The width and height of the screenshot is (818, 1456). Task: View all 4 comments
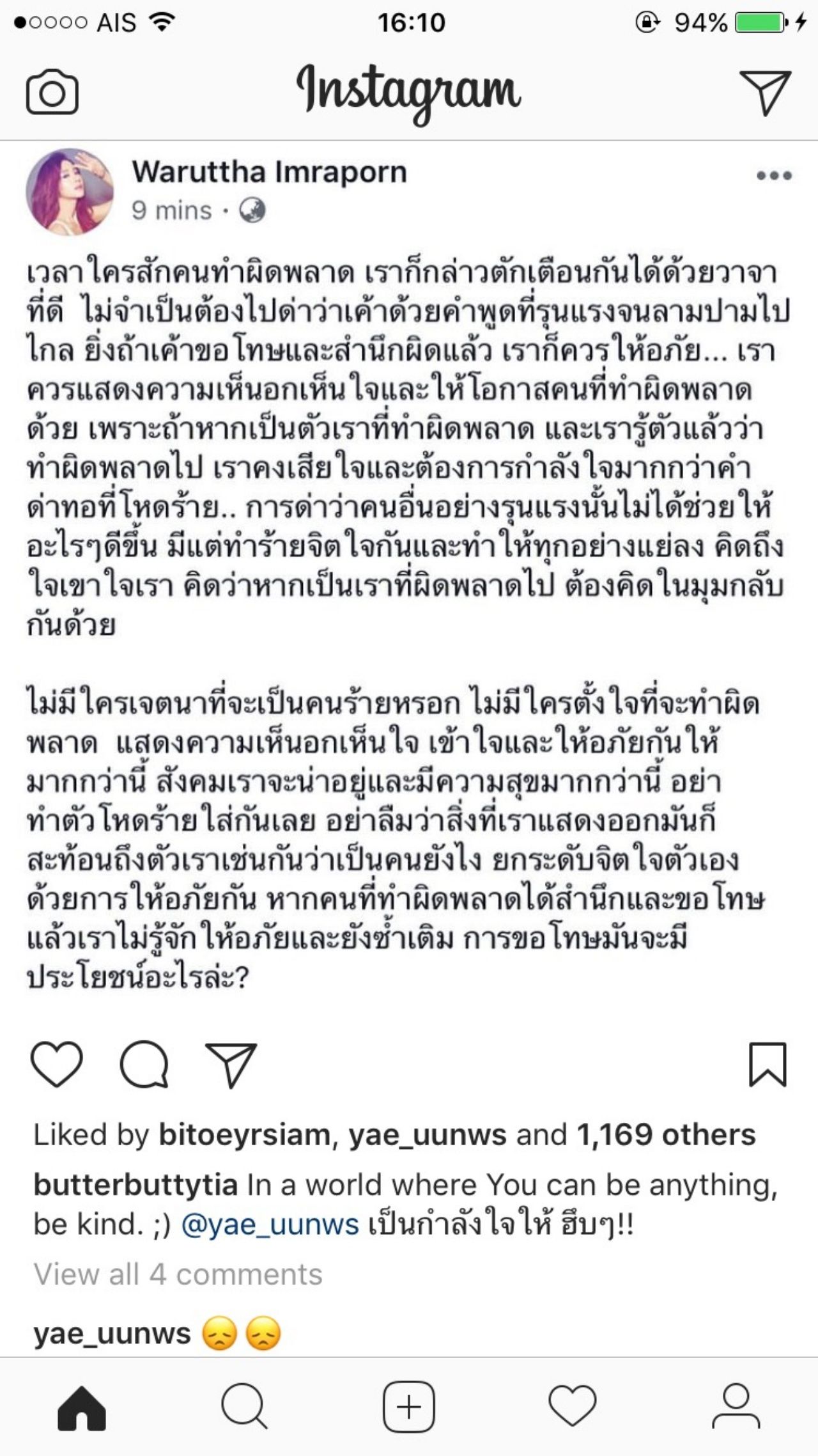coord(178,1274)
